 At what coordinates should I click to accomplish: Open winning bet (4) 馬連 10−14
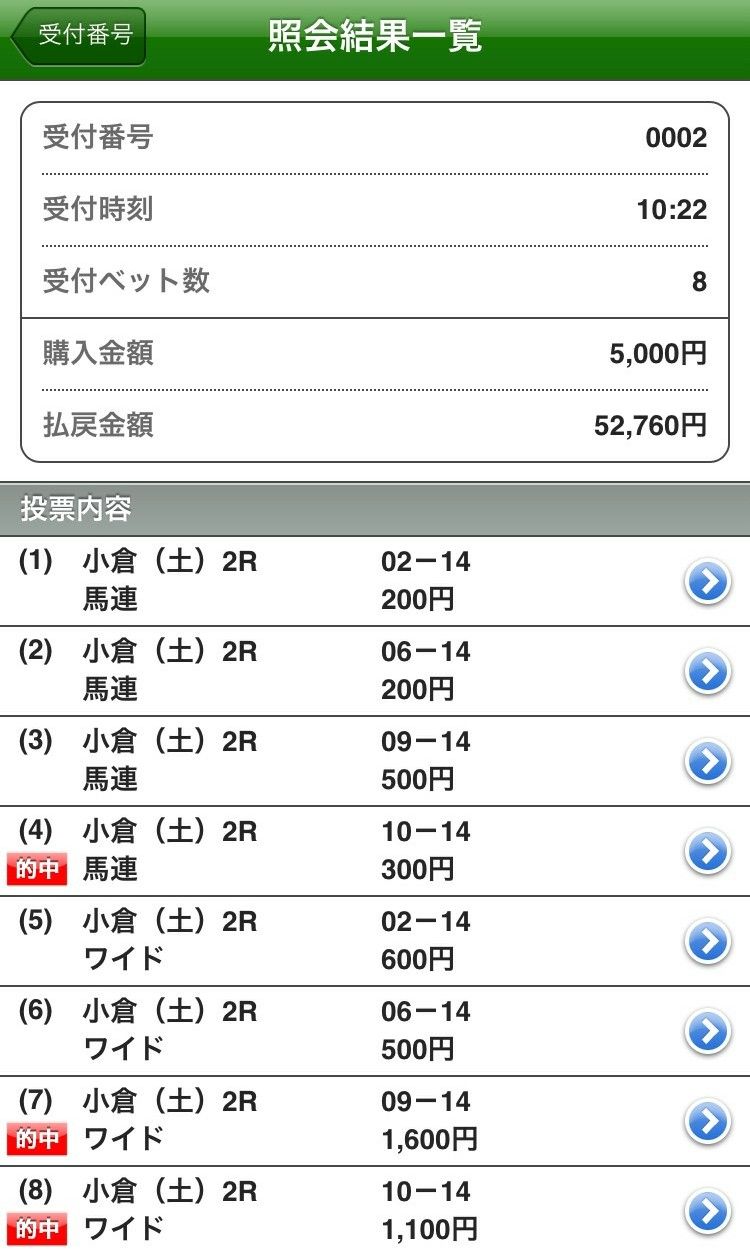click(x=375, y=851)
